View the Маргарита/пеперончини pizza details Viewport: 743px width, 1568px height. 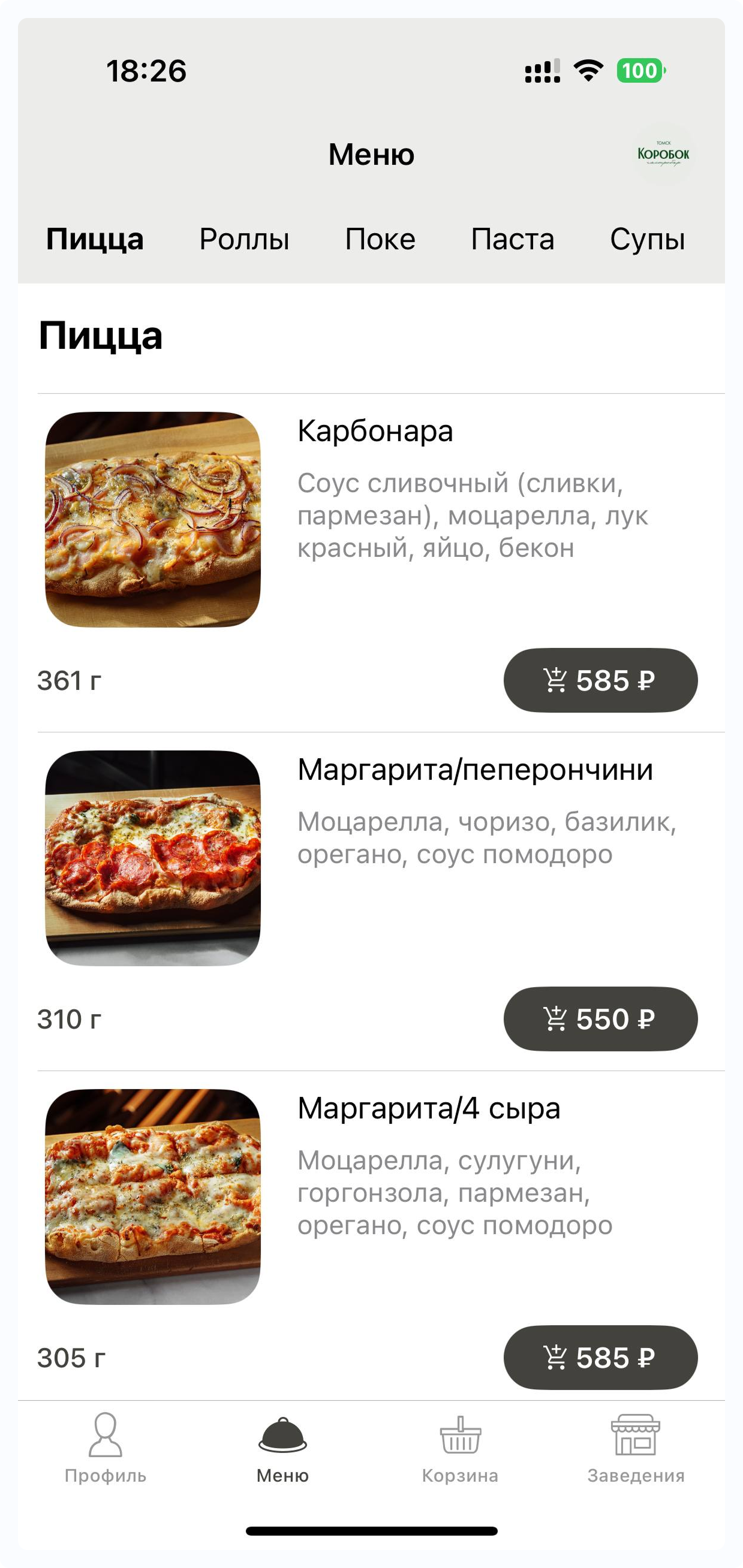[475, 770]
